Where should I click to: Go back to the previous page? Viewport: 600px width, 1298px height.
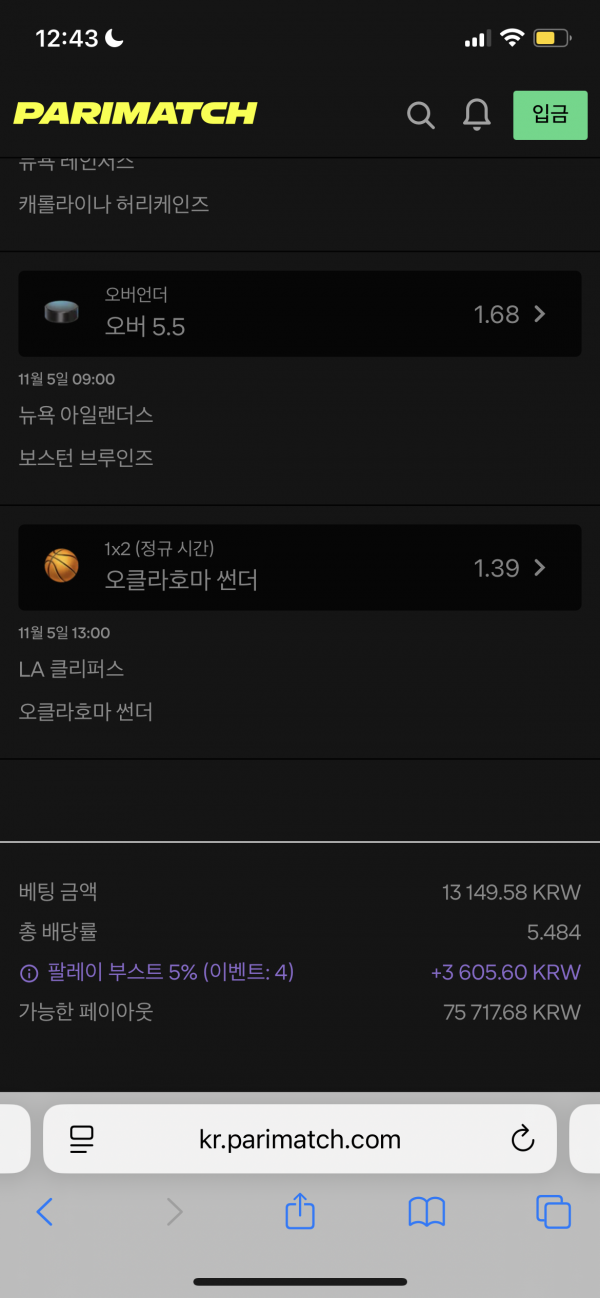[x=44, y=1213]
